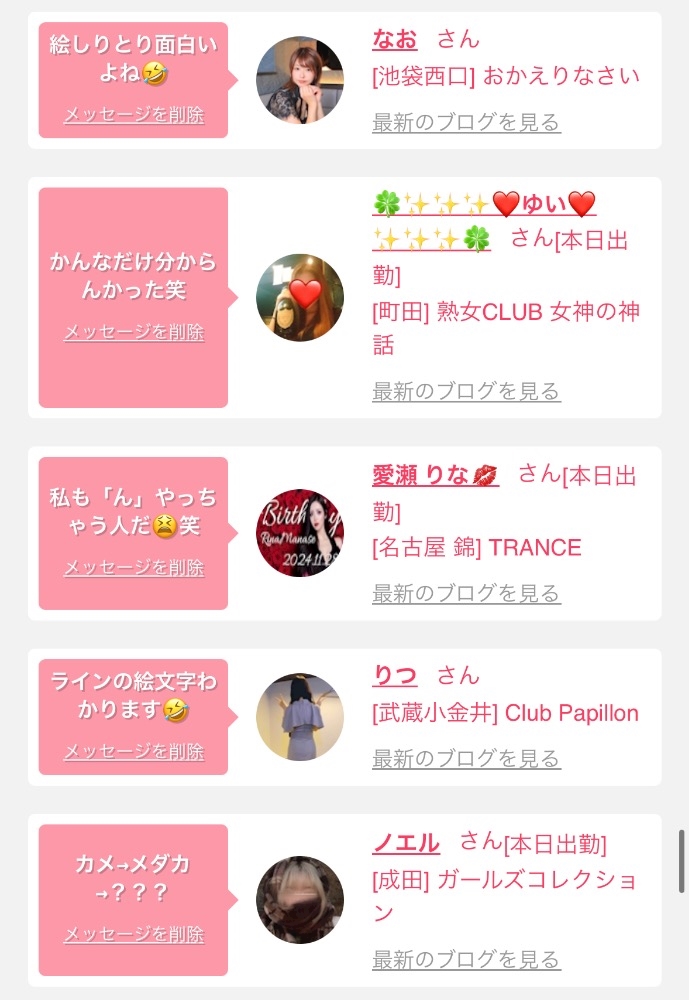Open ノエル's profile name link
The width and height of the screenshot is (689, 1000).
[x=406, y=843]
